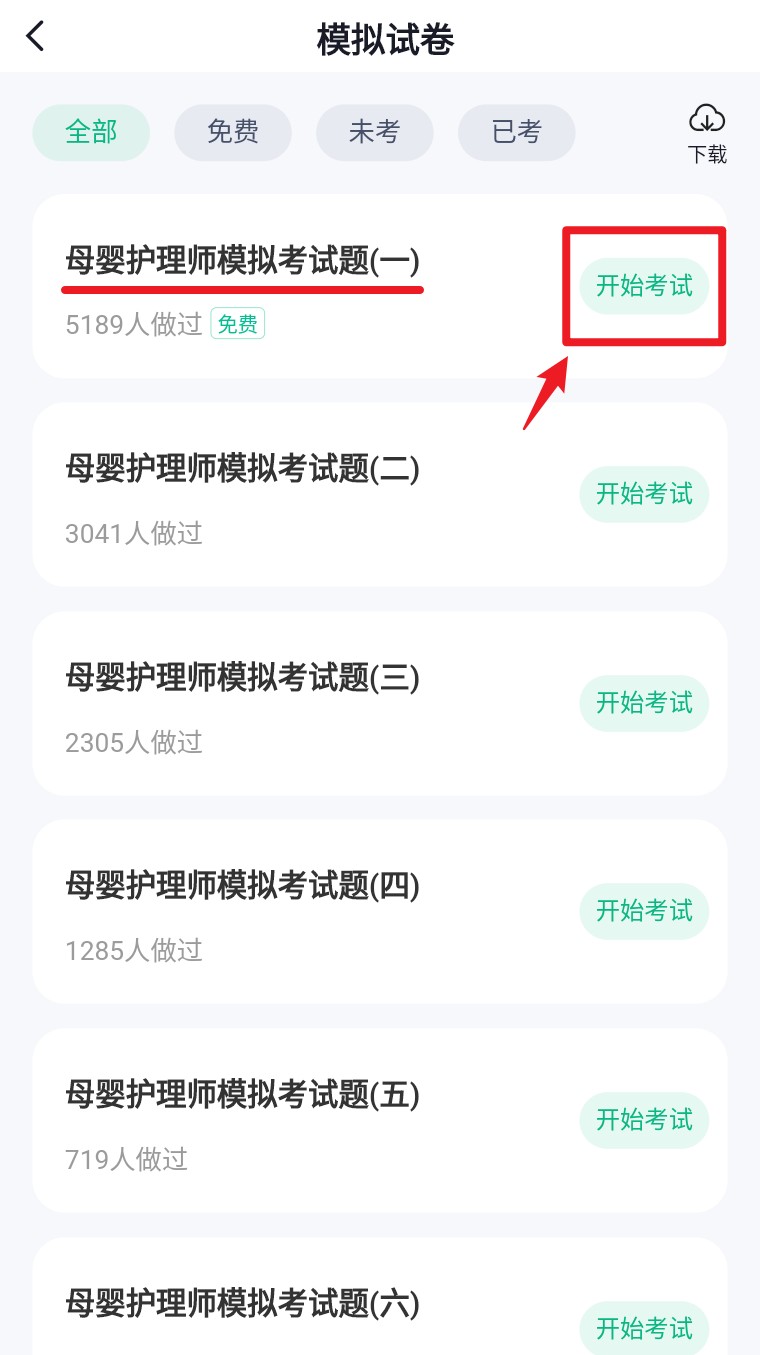Tap the download cloud icon

click(707, 118)
